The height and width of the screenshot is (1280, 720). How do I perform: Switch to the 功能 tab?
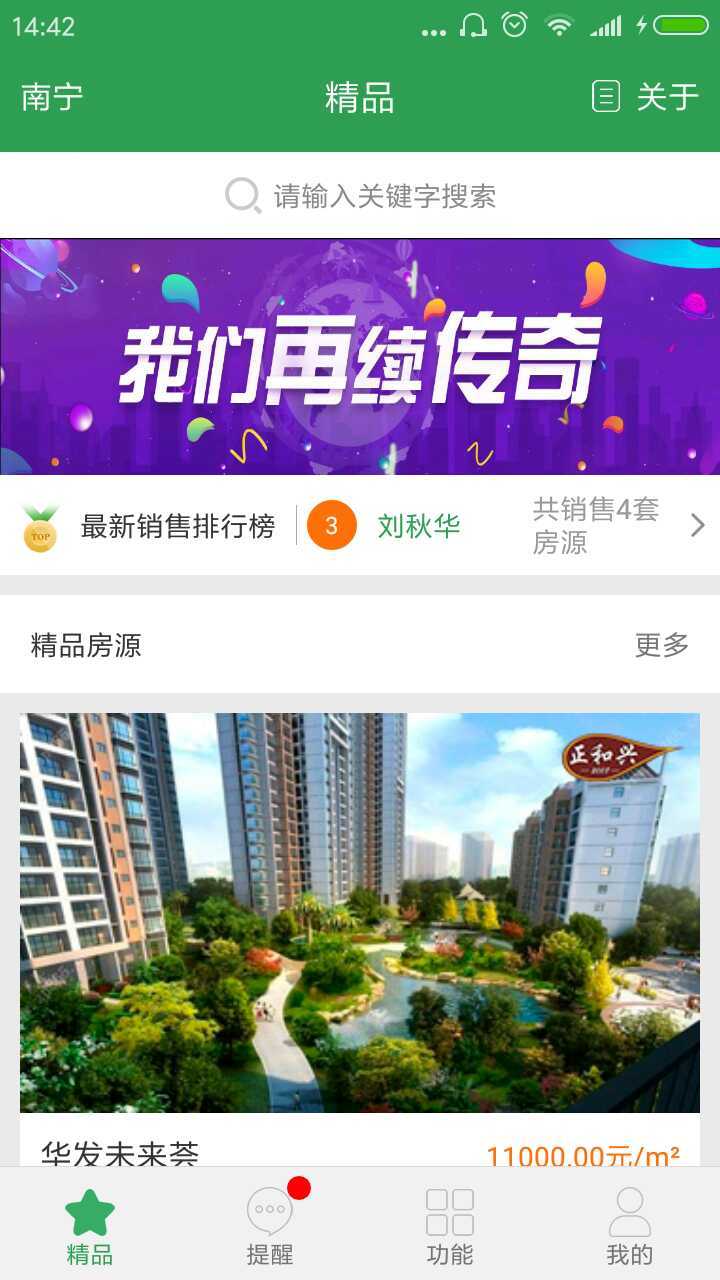(x=450, y=1225)
